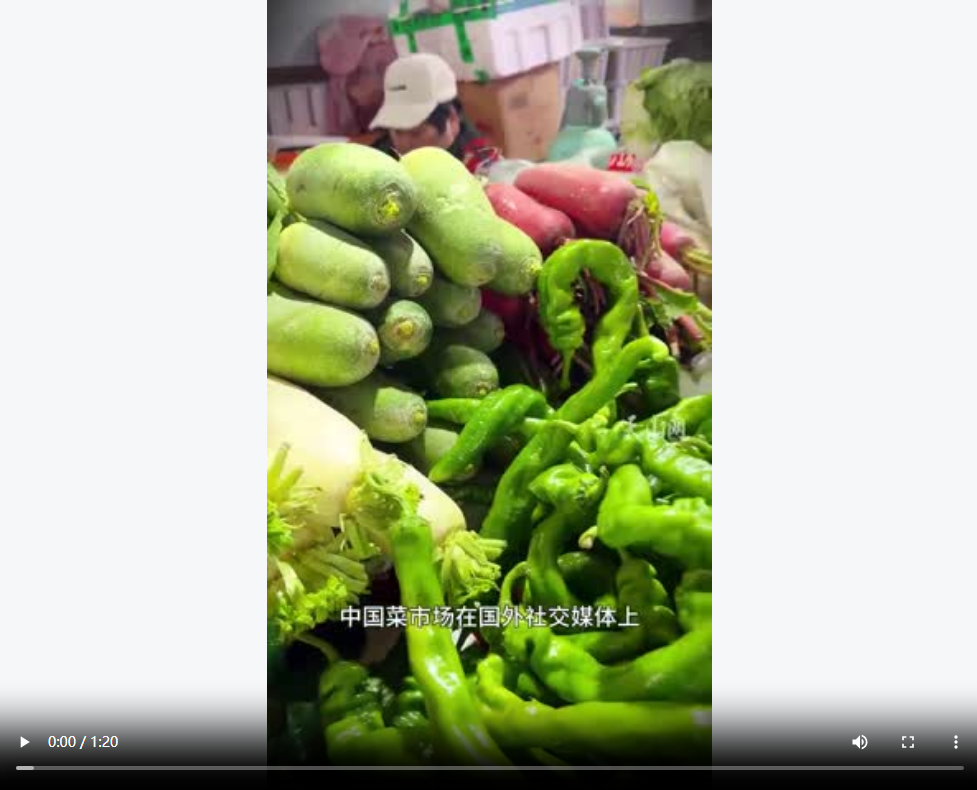Screen dimensions: 977x790
Task: Seek to the middle of the progress bar
Action: tap(489, 768)
